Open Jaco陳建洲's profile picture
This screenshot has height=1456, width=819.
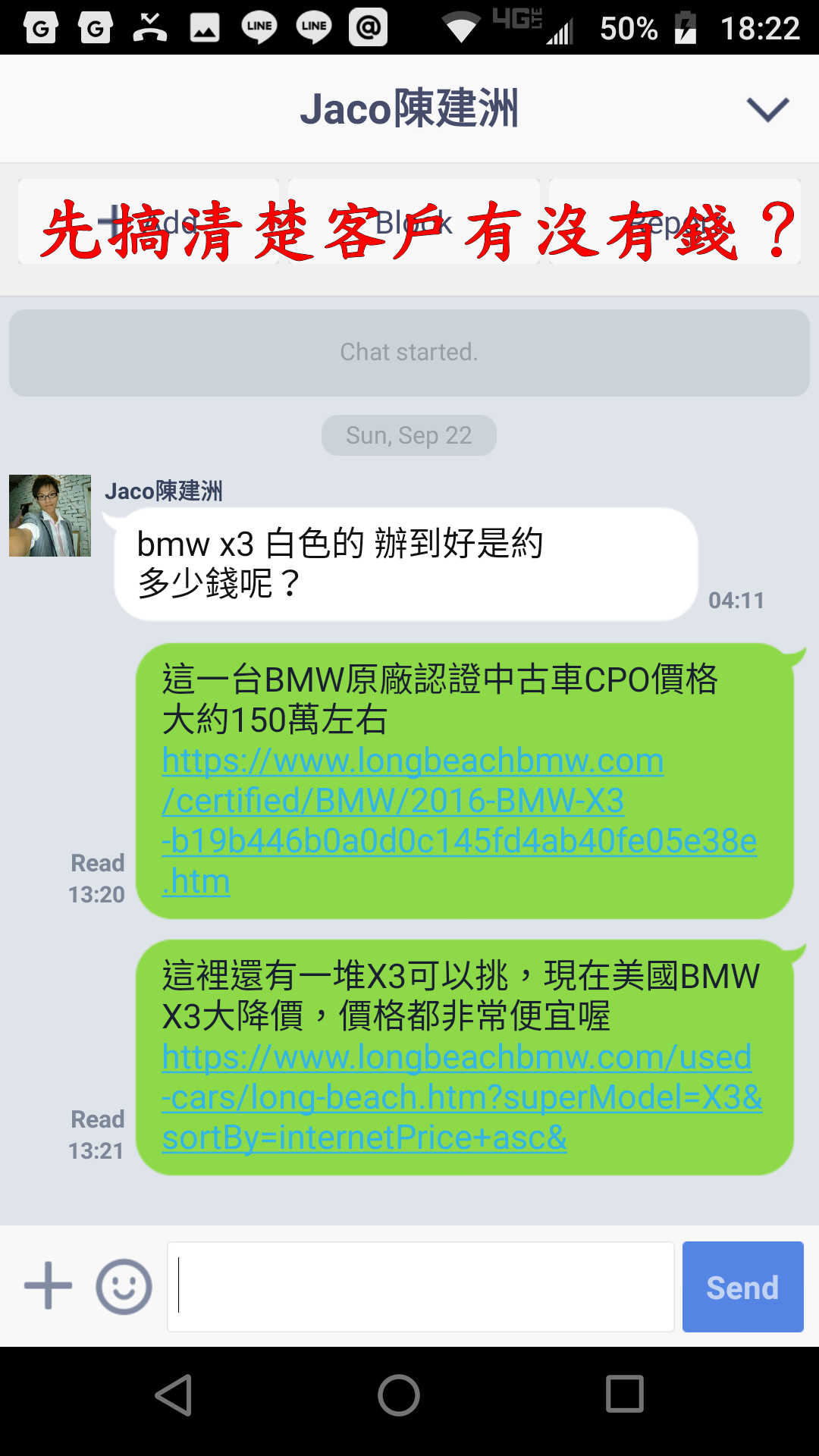tap(50, 516)
